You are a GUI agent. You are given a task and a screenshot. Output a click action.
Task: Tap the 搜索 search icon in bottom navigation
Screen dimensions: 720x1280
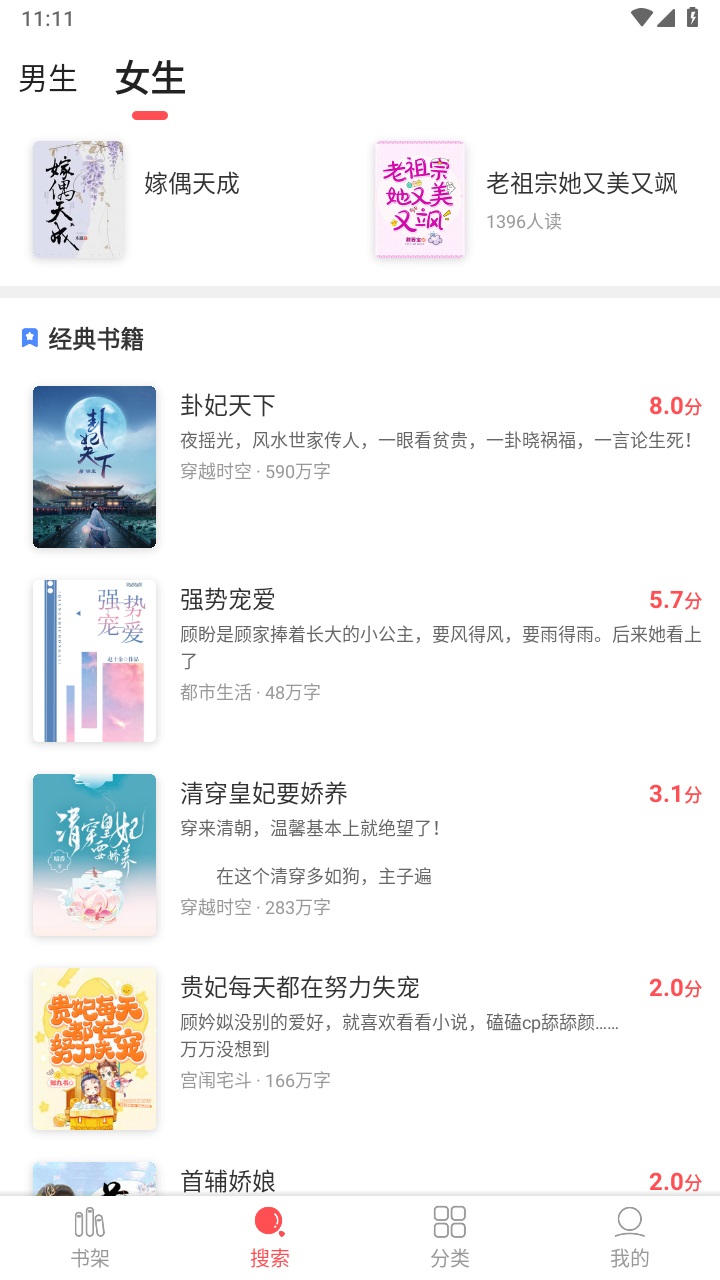point(269,1221)
